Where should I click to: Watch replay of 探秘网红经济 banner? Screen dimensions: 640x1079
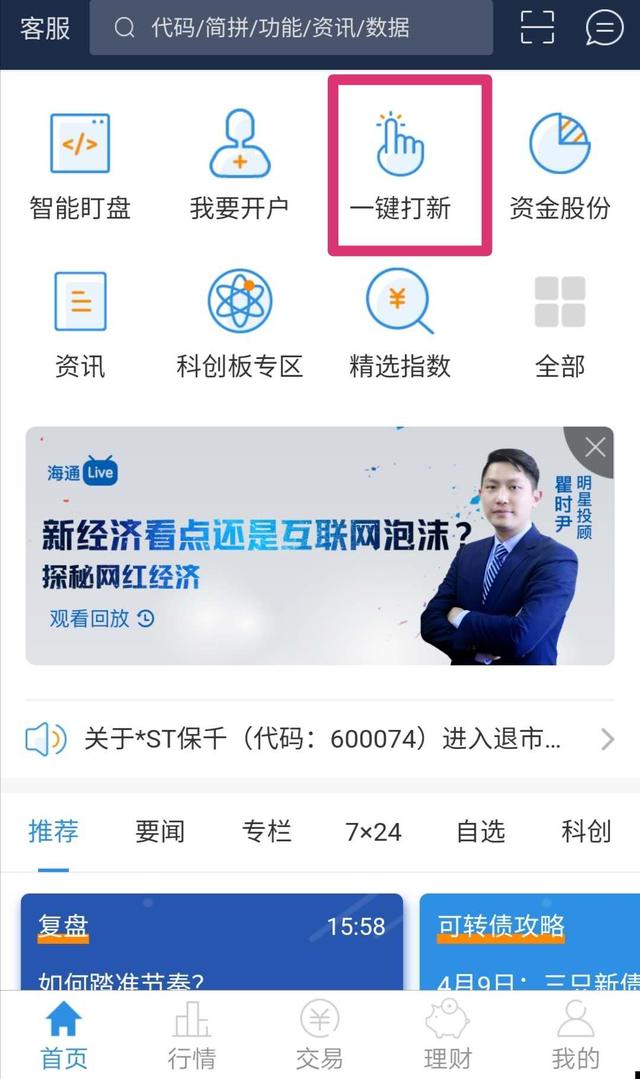pyautogui.click(x=102, y=619)
